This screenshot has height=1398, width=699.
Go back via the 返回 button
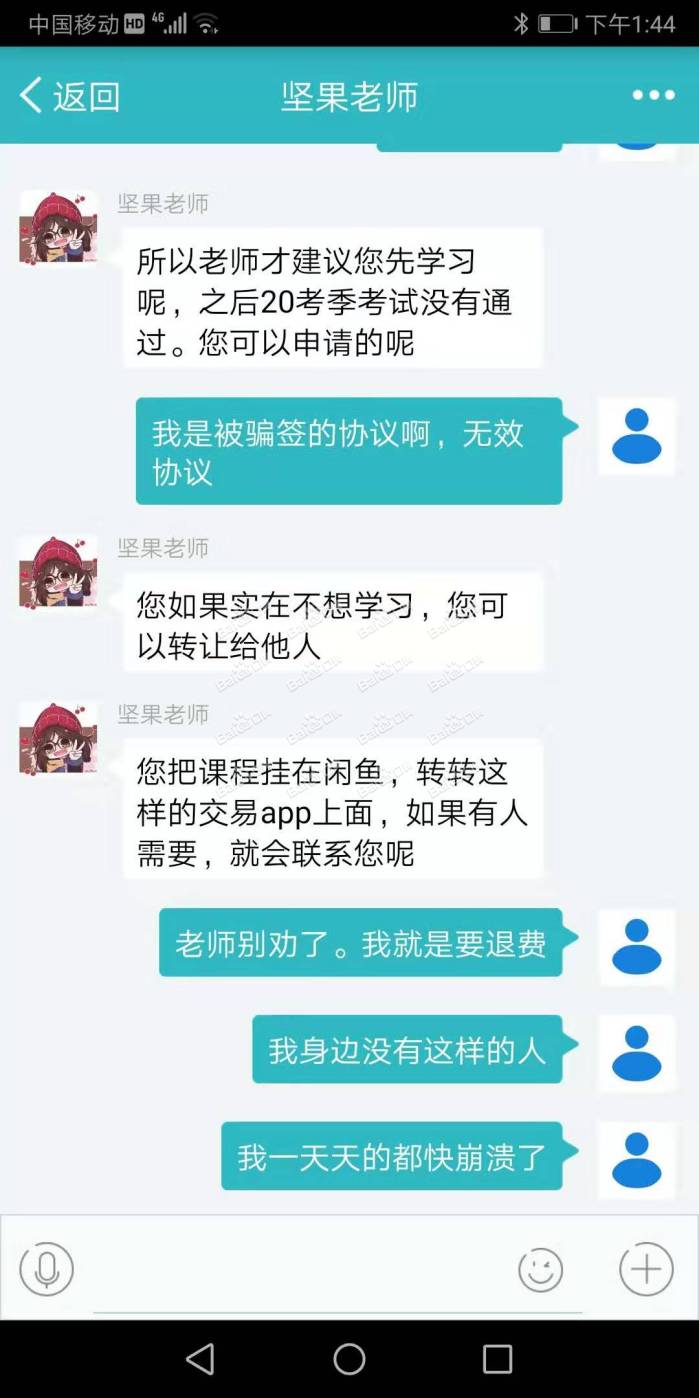click(x=70, y=97)
